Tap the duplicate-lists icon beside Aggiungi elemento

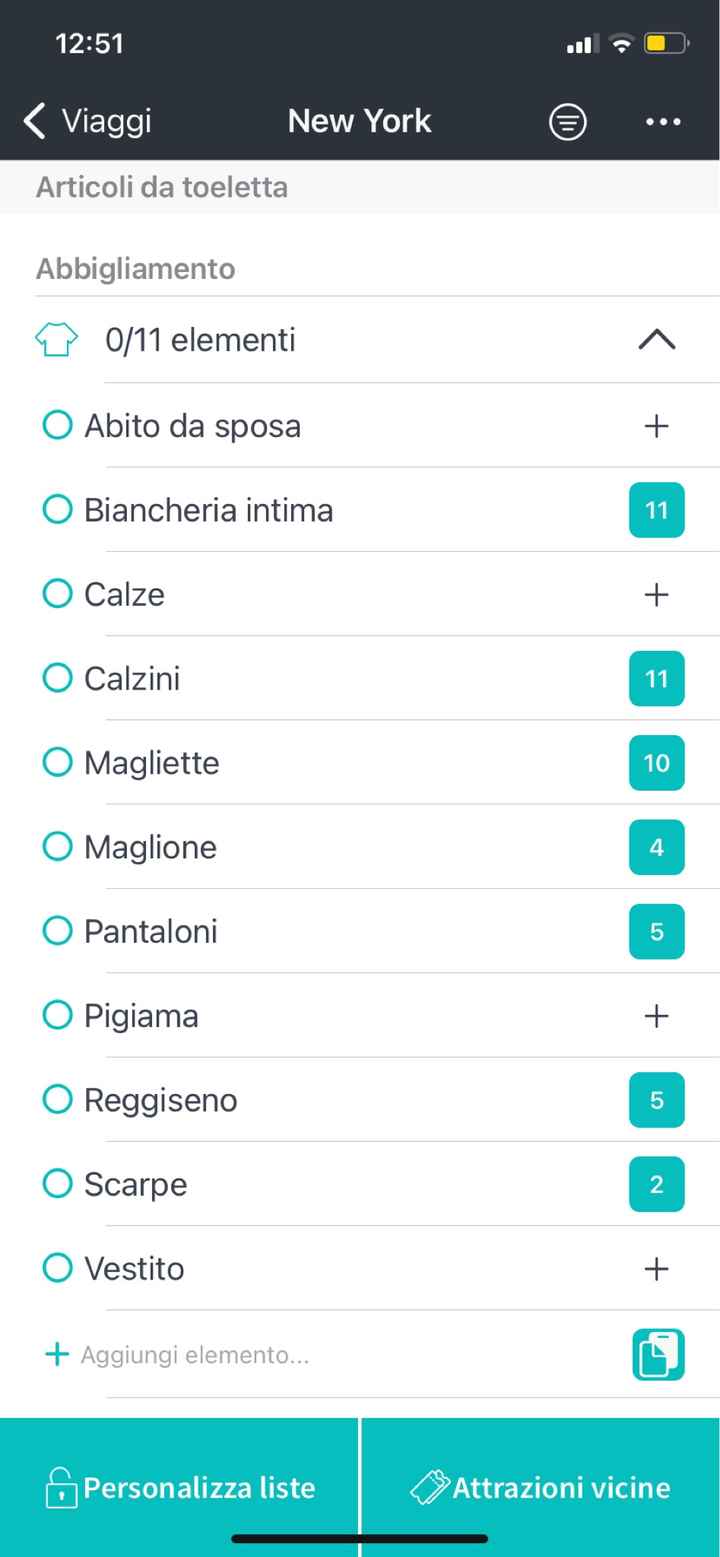coord(657,1355)
